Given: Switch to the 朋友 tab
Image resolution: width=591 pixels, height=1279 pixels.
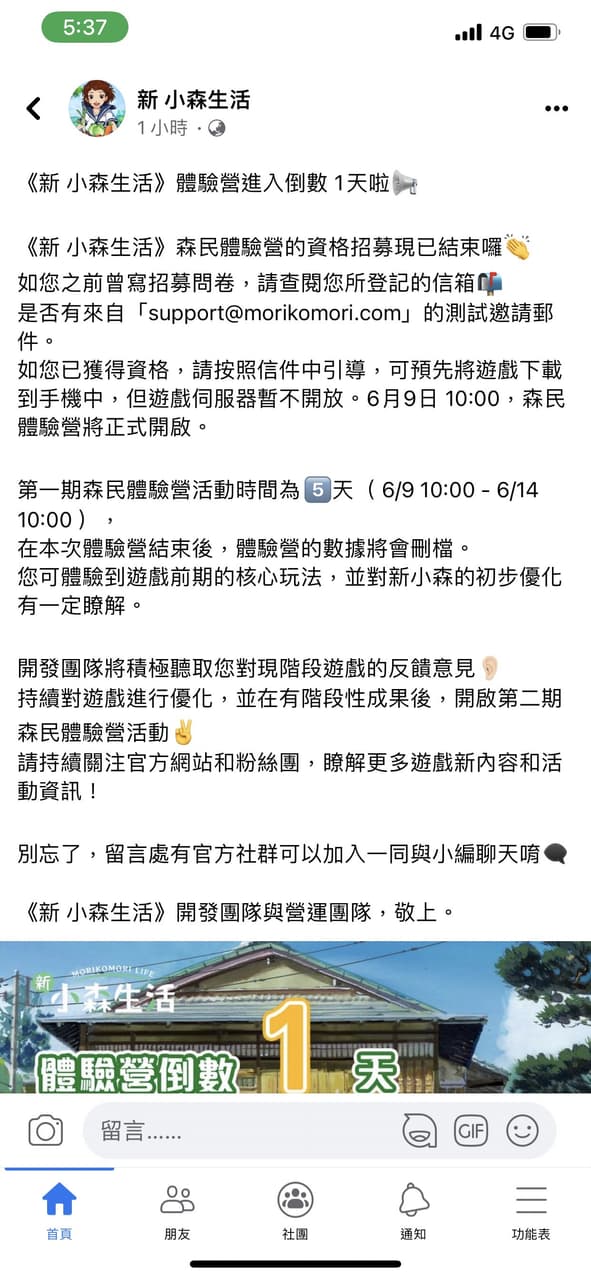Looking at the screenshot, I should 177,1210.
